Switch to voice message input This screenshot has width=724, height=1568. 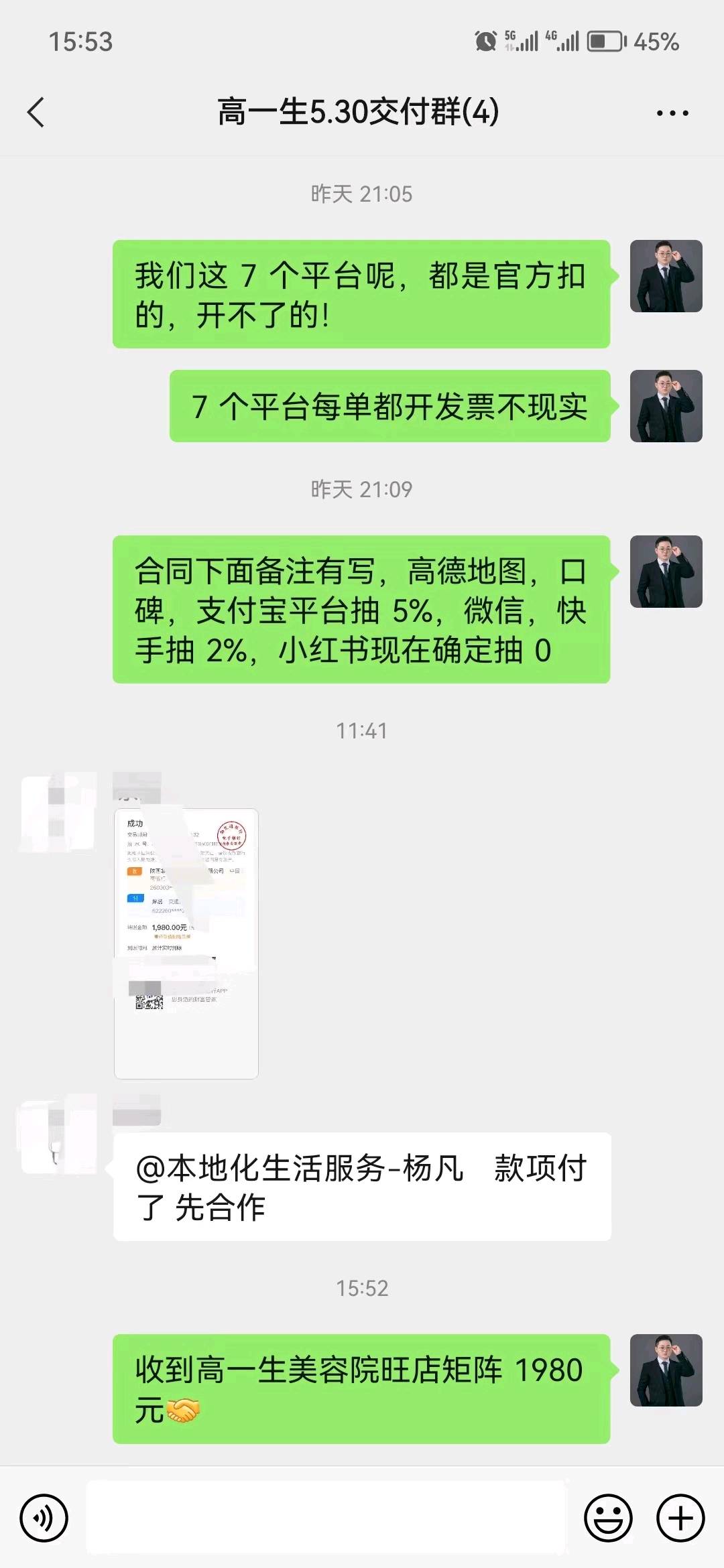44,1518
